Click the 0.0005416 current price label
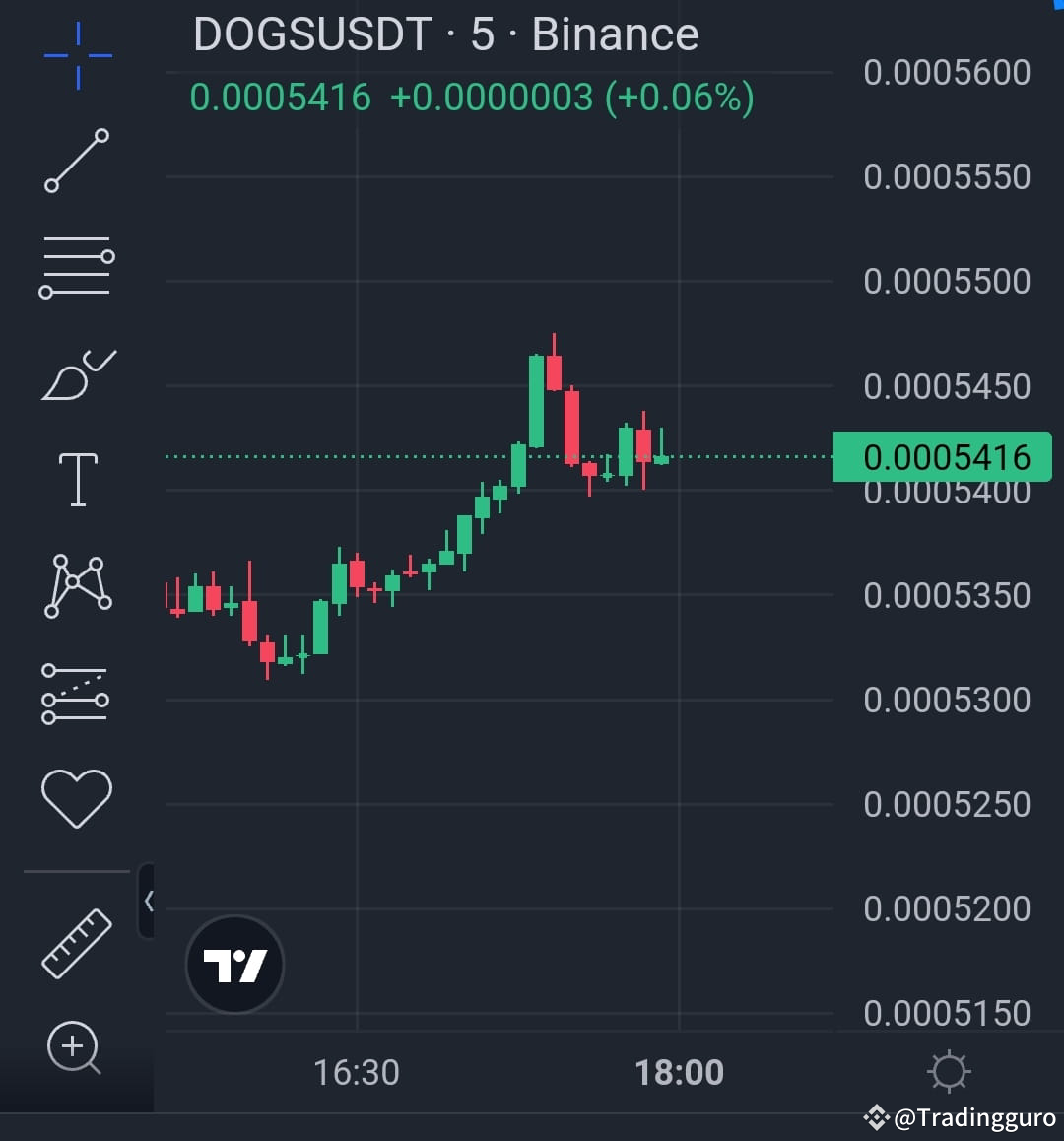This screenshot has width=1064, height=1141. [x=942, y=456]
